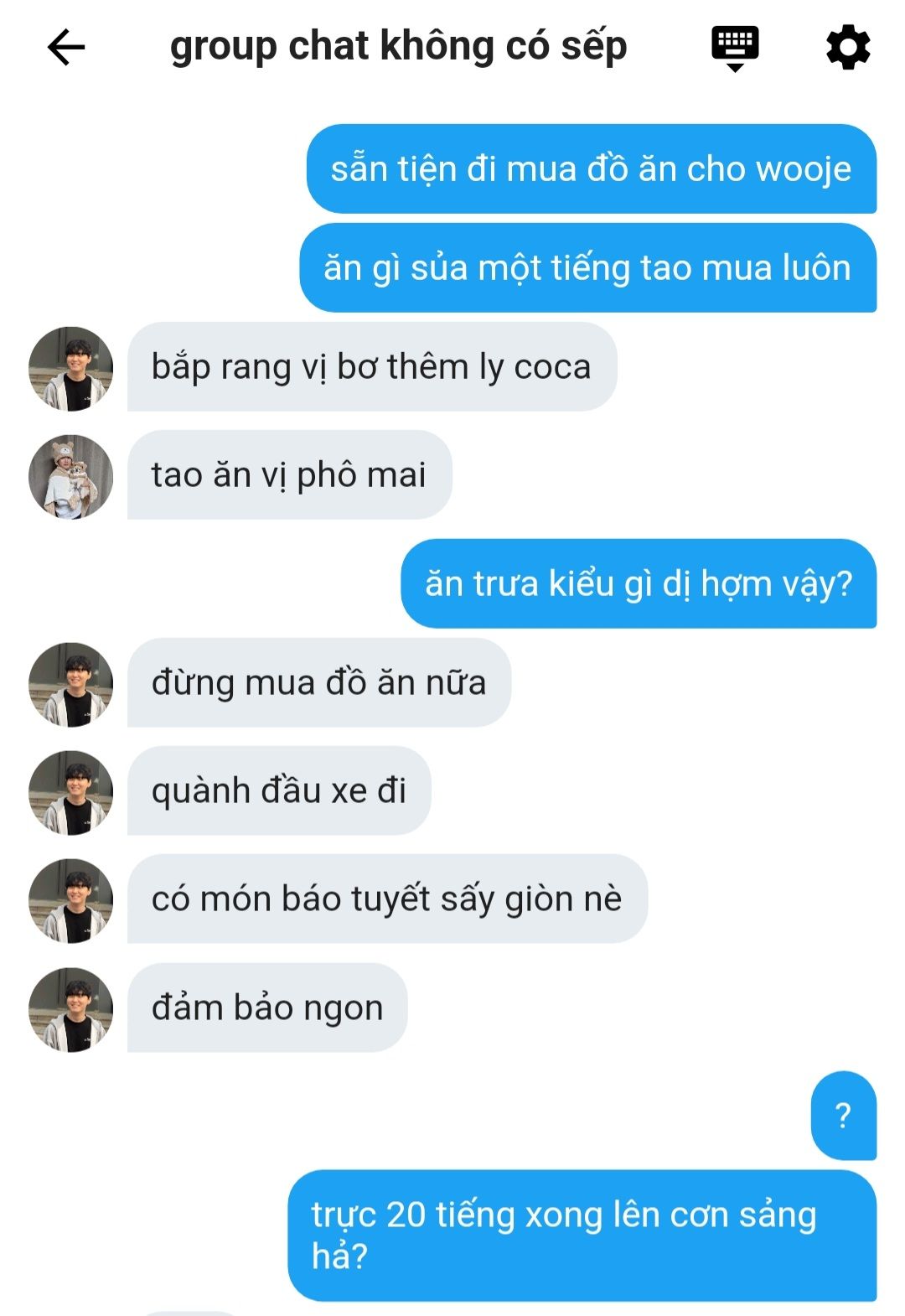905x1316 pixels.
Task: Hide the keyboard with the keyboard icon
Action: [x=735, y=48]
